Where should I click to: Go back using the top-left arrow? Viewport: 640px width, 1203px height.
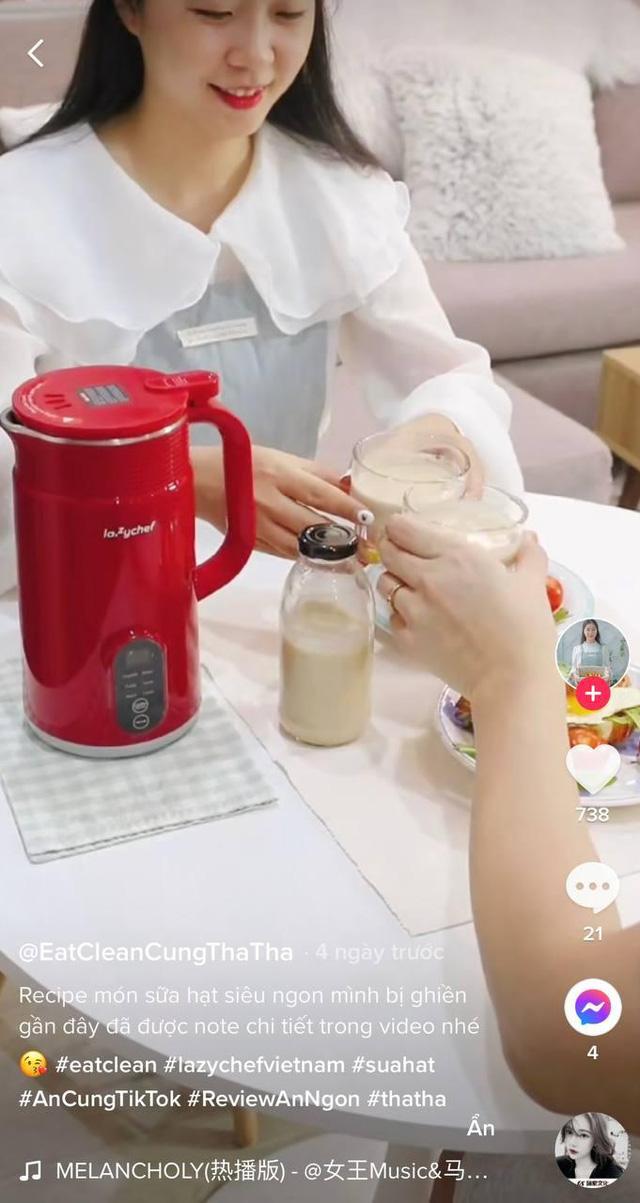[x=35, y=53]
